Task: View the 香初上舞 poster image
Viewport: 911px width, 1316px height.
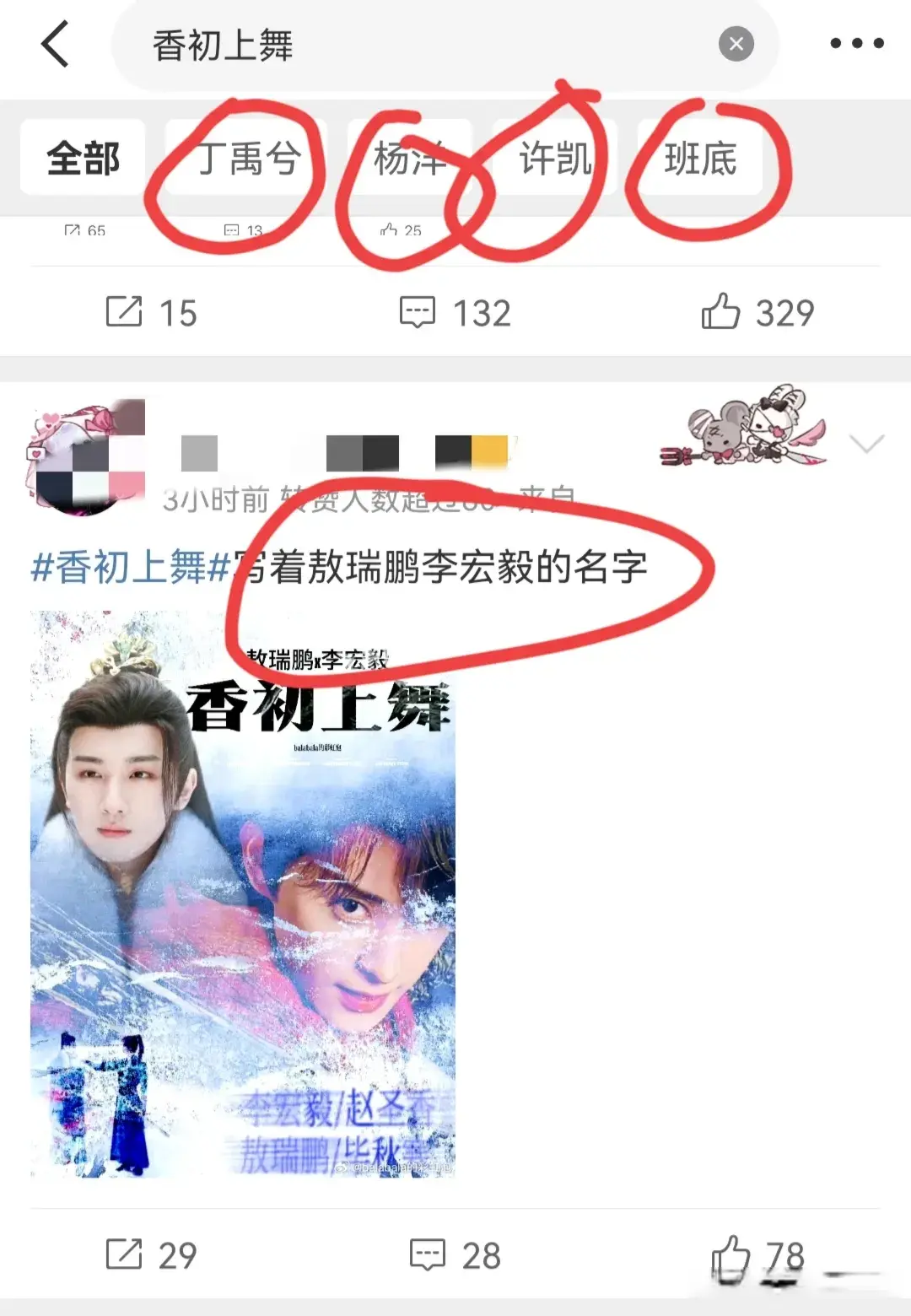Action: coord(243,894)
